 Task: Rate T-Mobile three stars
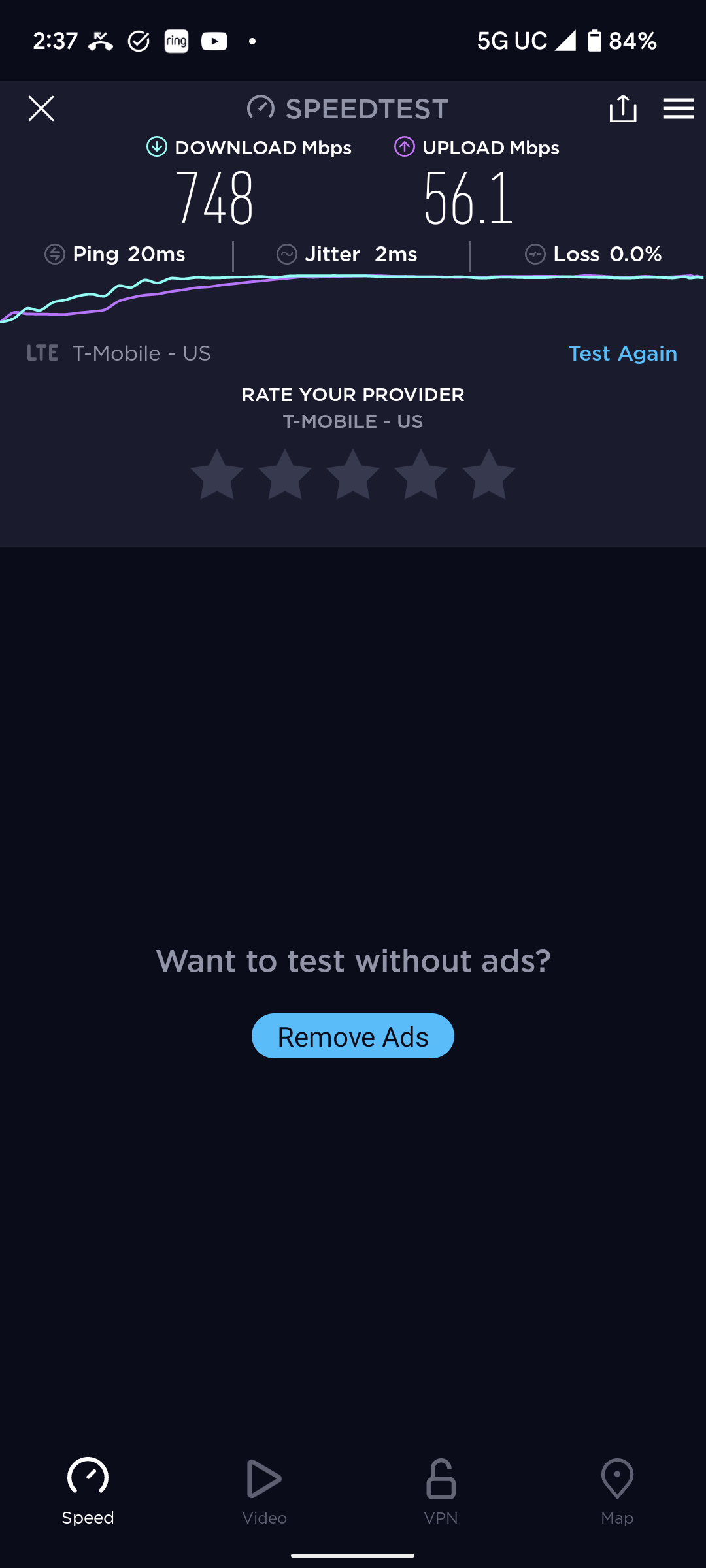353,475
